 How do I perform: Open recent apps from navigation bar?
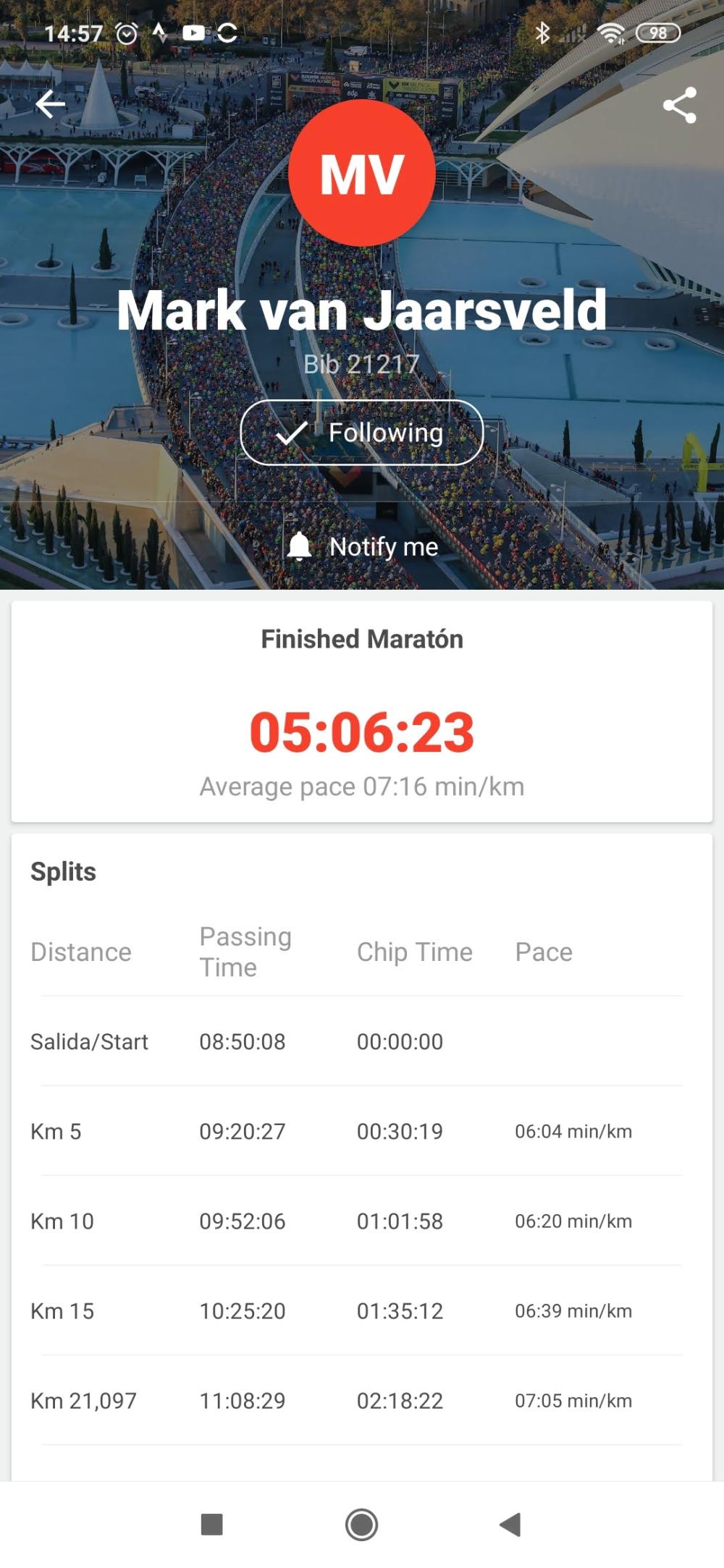coord(211,1525)
